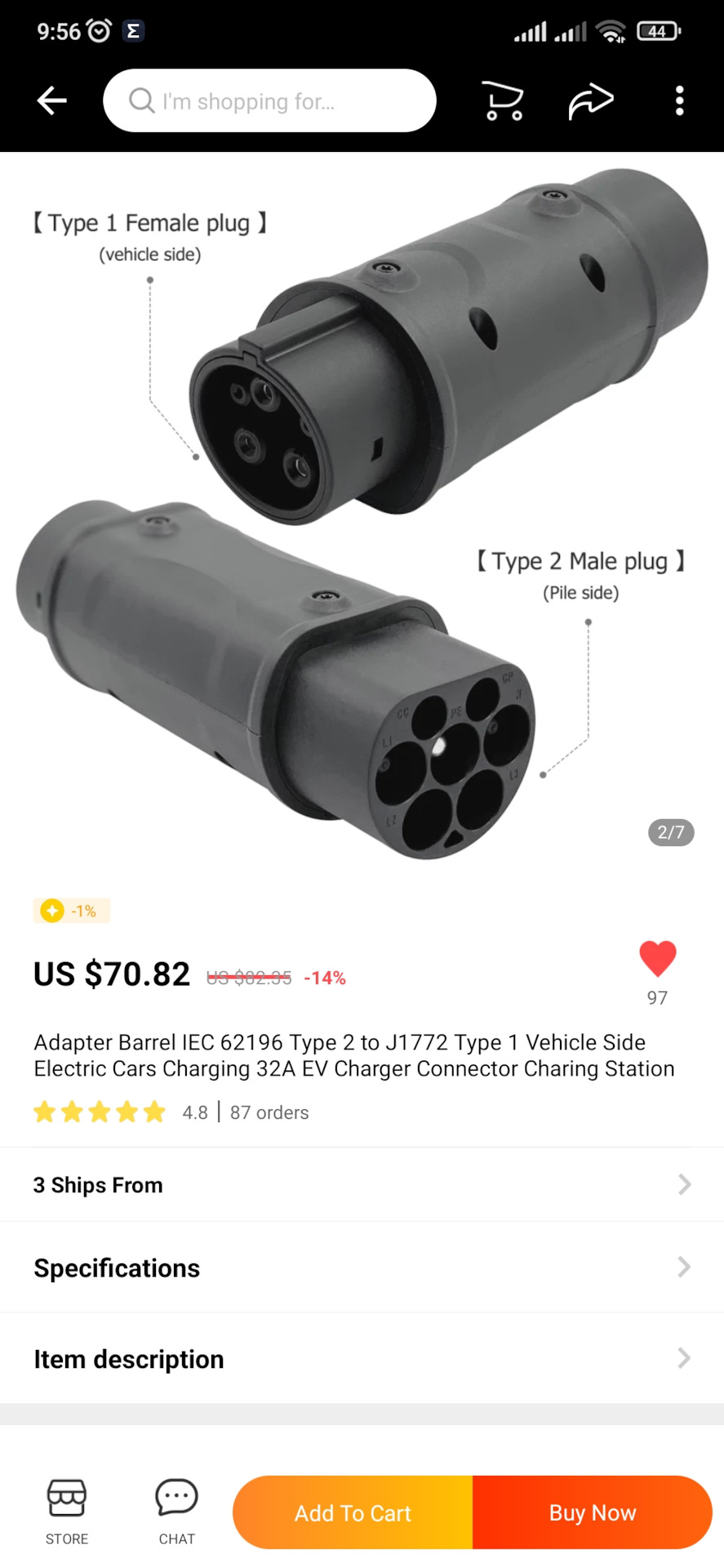Open the three-dot overflow menu
724x1568 pixels.
coord(679,100)
